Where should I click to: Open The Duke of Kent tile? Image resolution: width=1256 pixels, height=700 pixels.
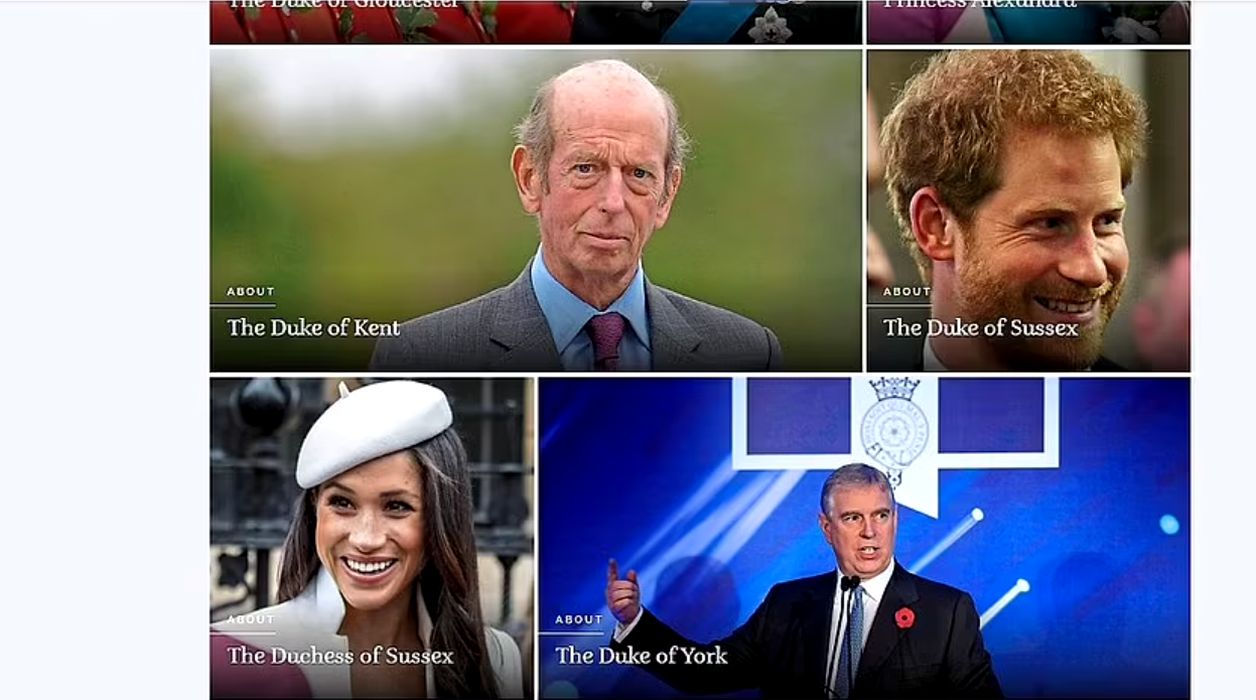click(x=535, y=211)
